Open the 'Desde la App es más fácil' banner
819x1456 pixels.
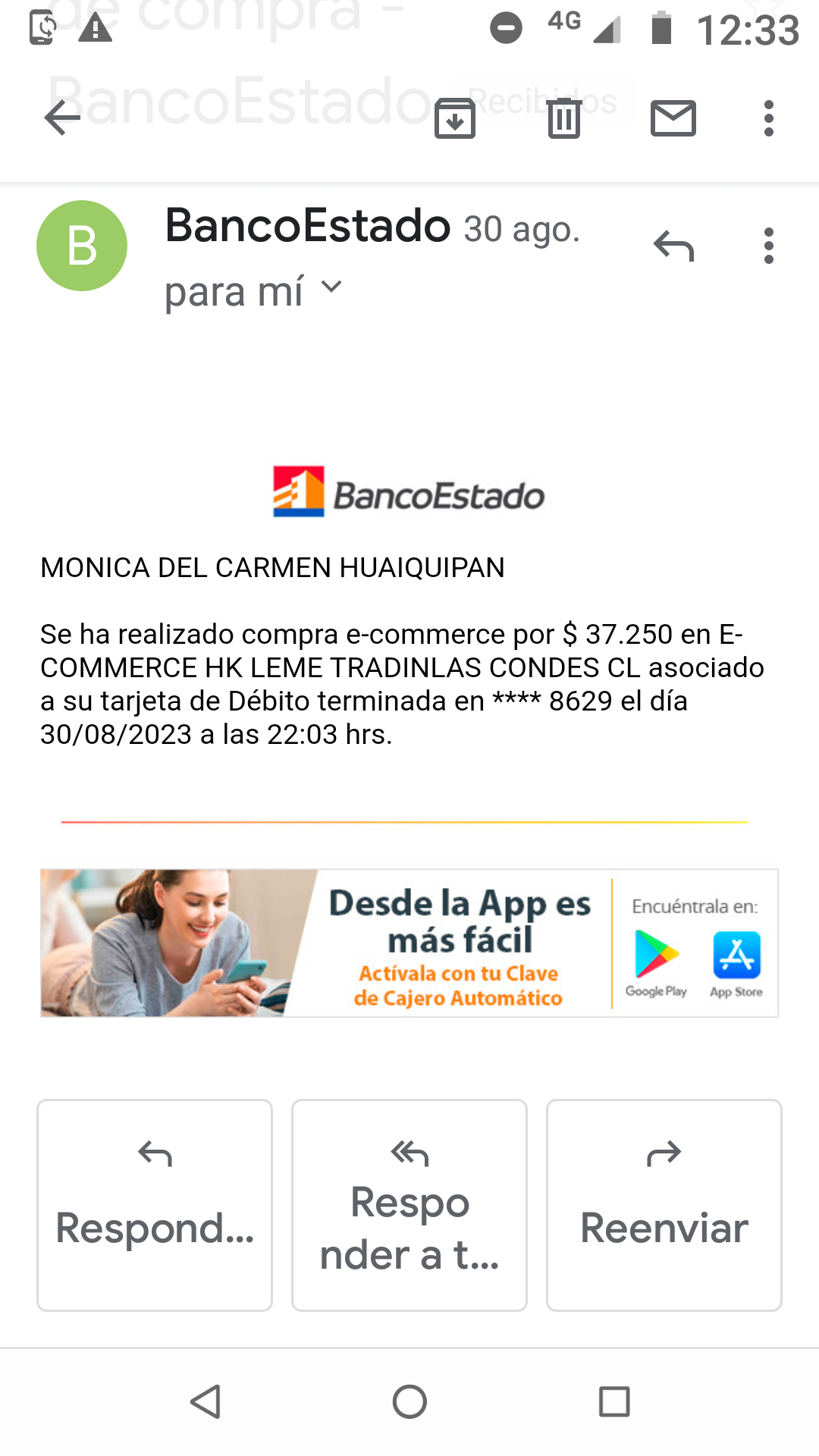tap(409, 943)
